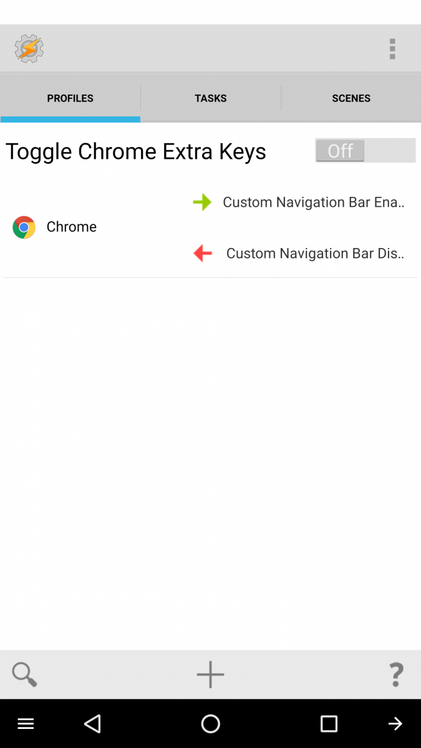Turn on Toggle Chrome Extra Keys profile
Image resolution: width=421 pixels, height=748 pixels.
coord(365,151)
